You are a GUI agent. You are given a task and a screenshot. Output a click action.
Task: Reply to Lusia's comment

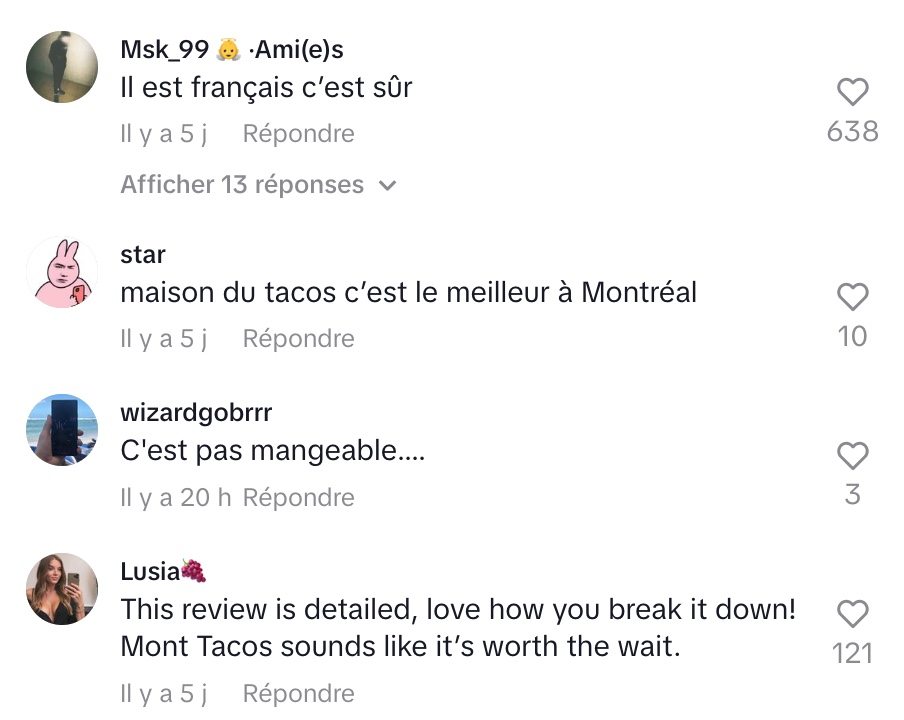(x=298, y=693)
